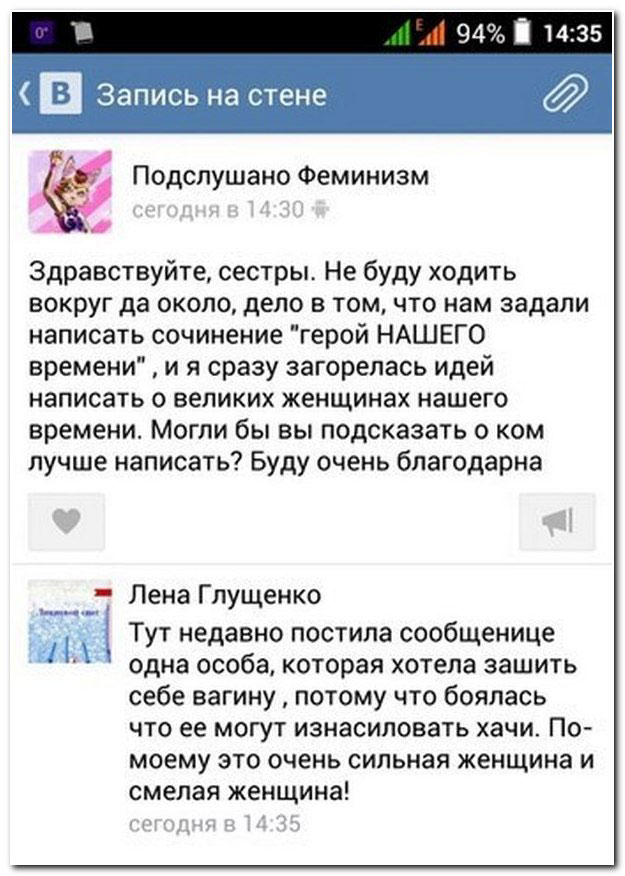Tap the paperclip attach icon
625x876 pixels.
567,96
